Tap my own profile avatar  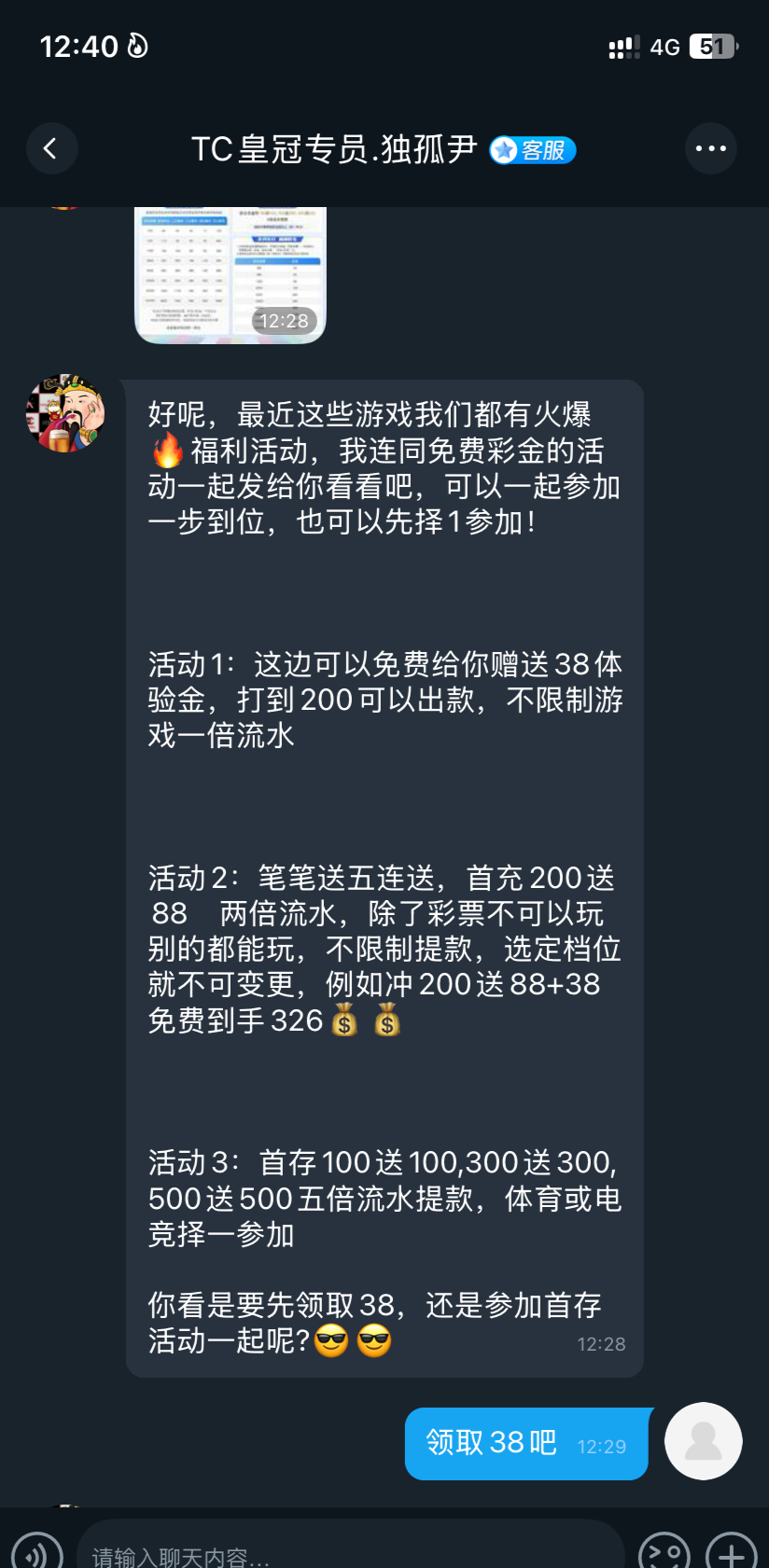click(703, 1441)
